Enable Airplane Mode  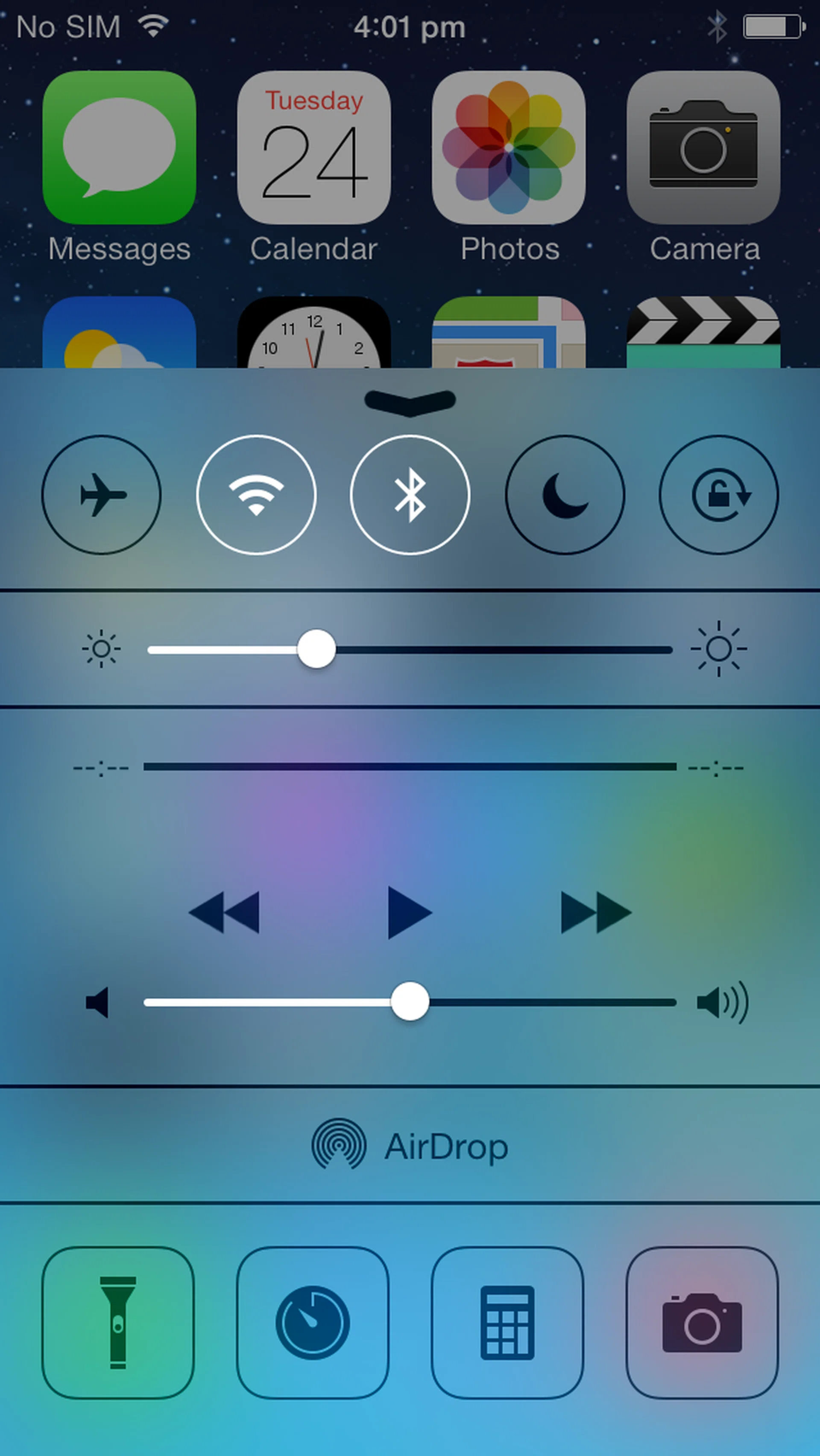tap(101, 495)
